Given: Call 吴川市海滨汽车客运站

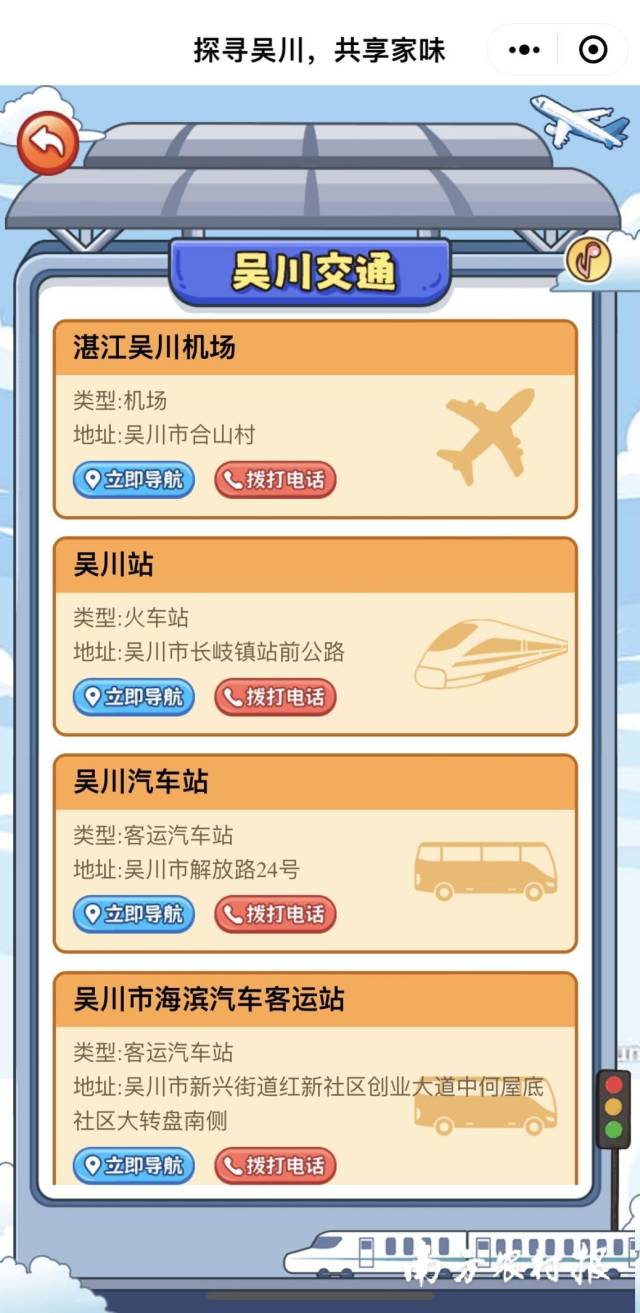Looking at the screenshot, I should 275,1165.
